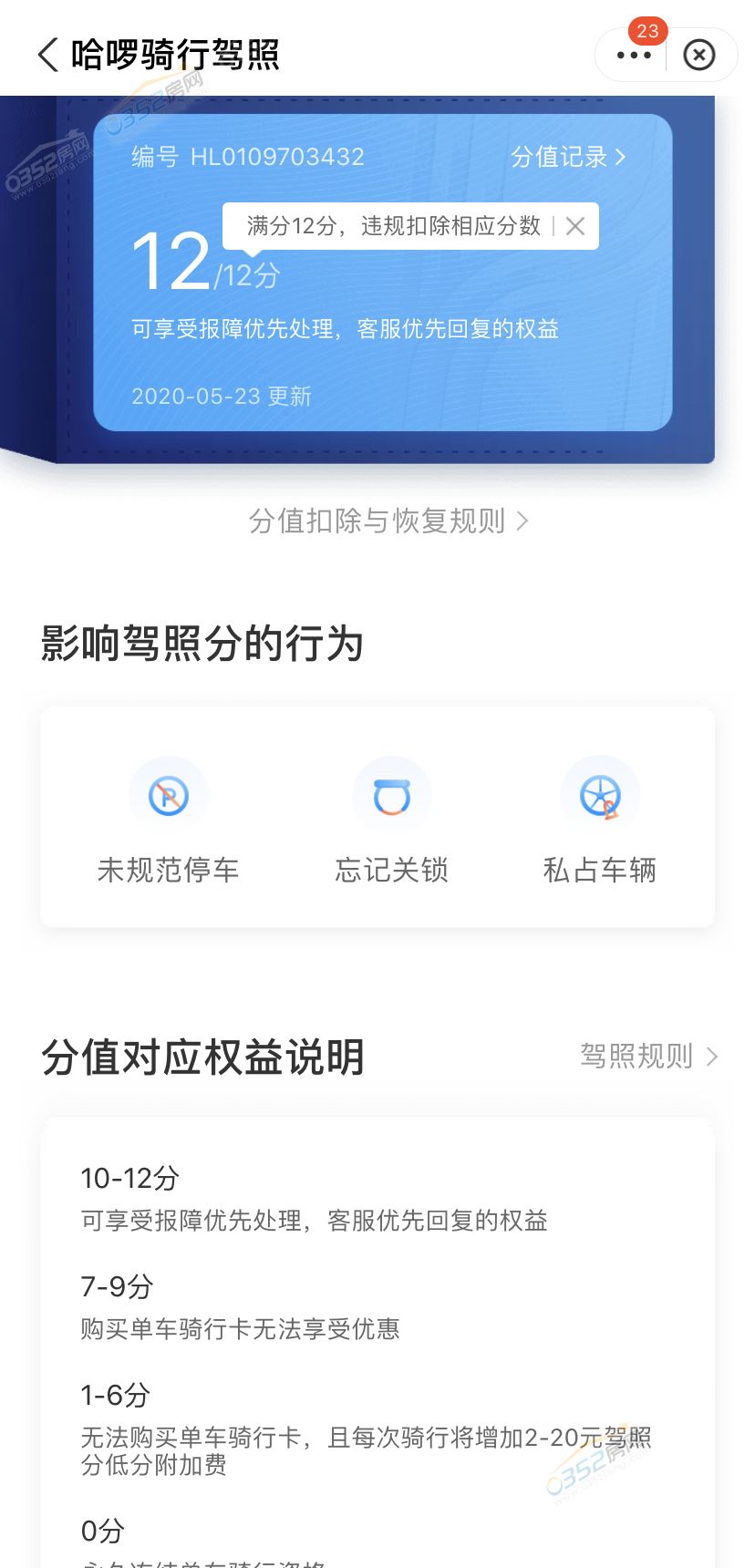Open 未规范停车 behavior details
The image size is (755, 1568).
coord(169,820)
